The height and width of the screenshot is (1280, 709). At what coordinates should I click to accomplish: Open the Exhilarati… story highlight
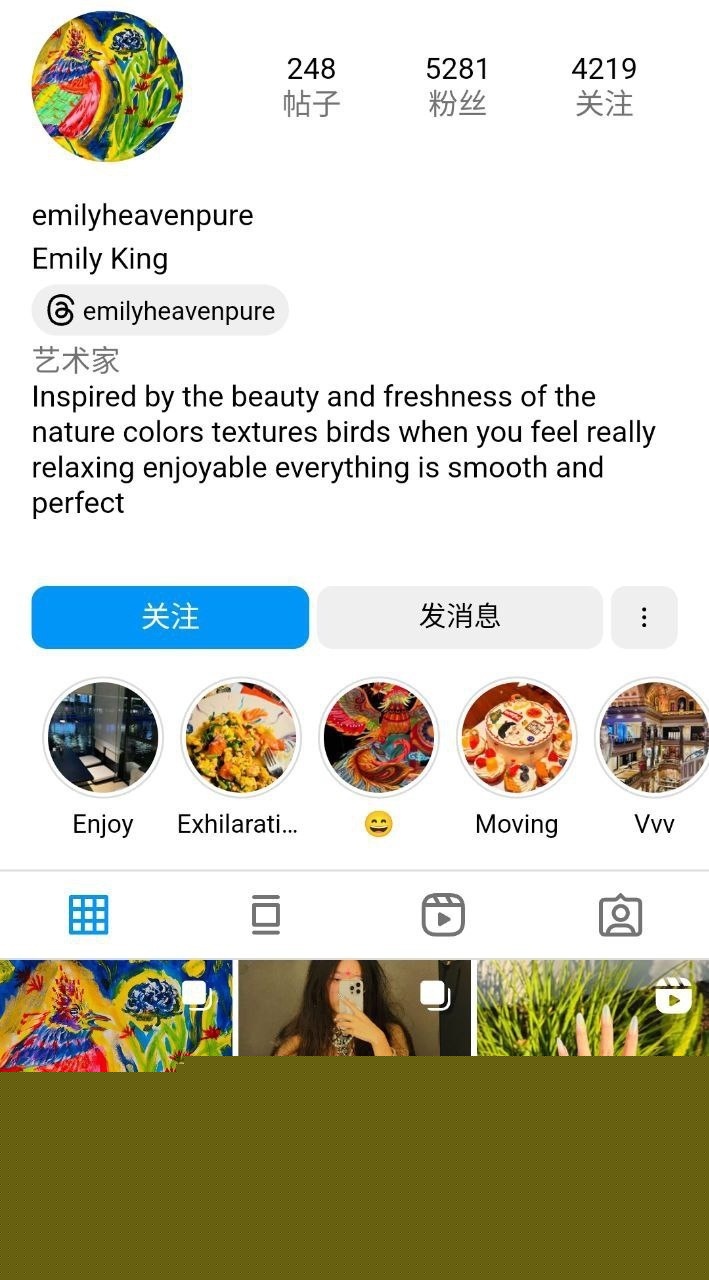point(240,739)
